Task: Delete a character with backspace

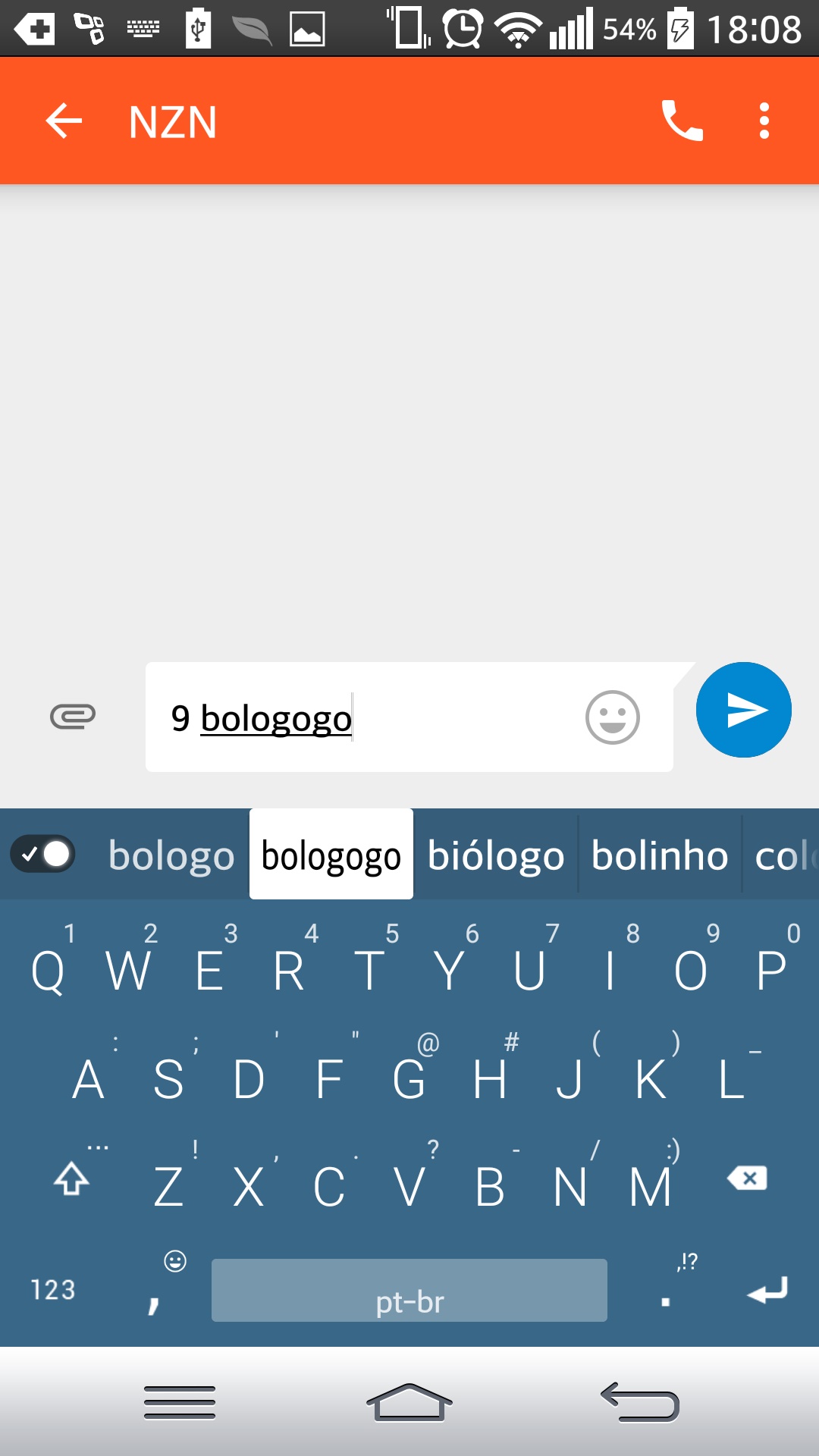Action: point(747,1178)
